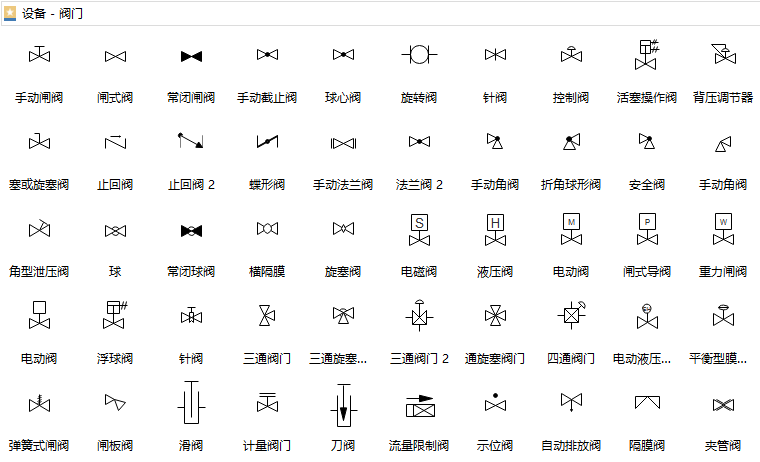The width and height of the screenshot is (760, 462).
Task: Choose the 球心阀 symbol
Action: (343, 55)
